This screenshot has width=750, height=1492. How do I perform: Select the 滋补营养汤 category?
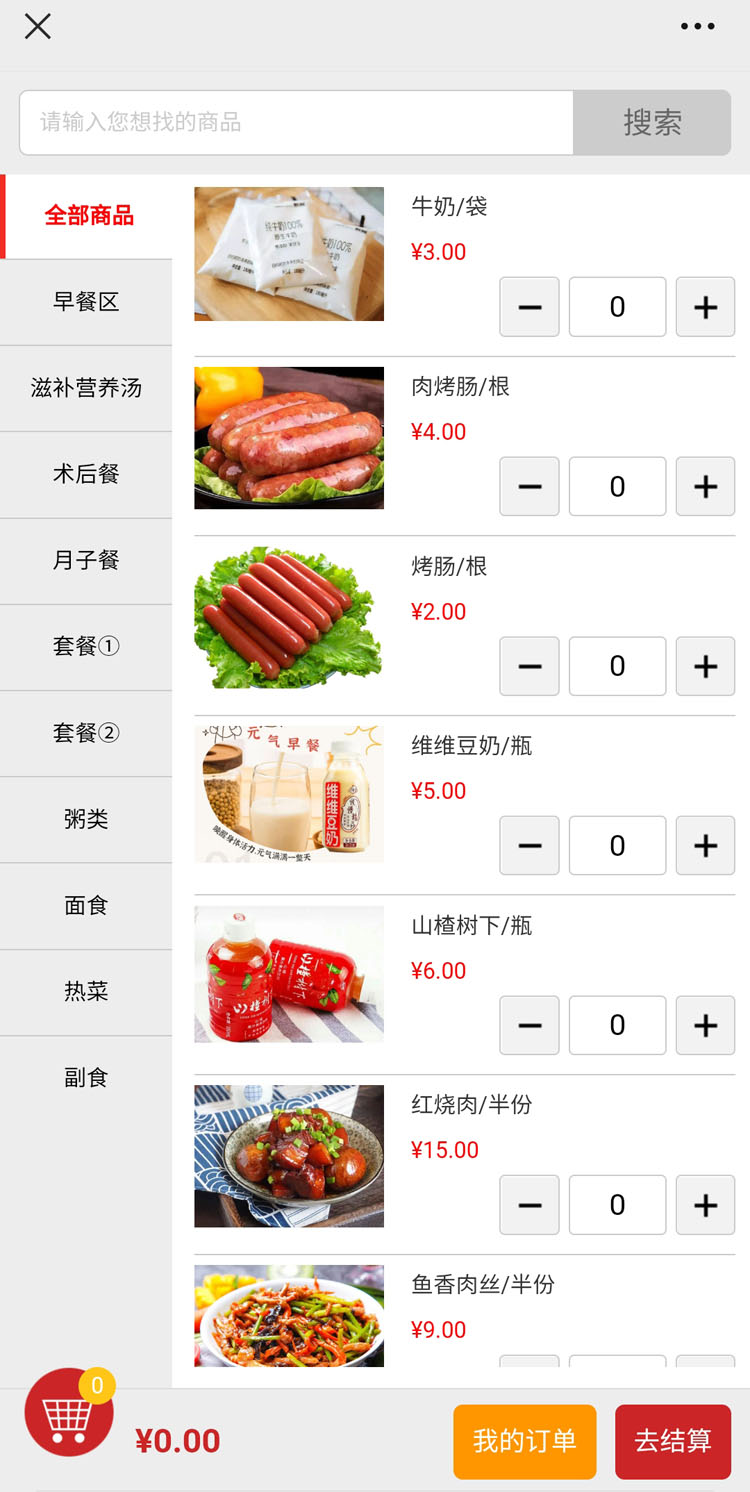click(x=86, y=388)
